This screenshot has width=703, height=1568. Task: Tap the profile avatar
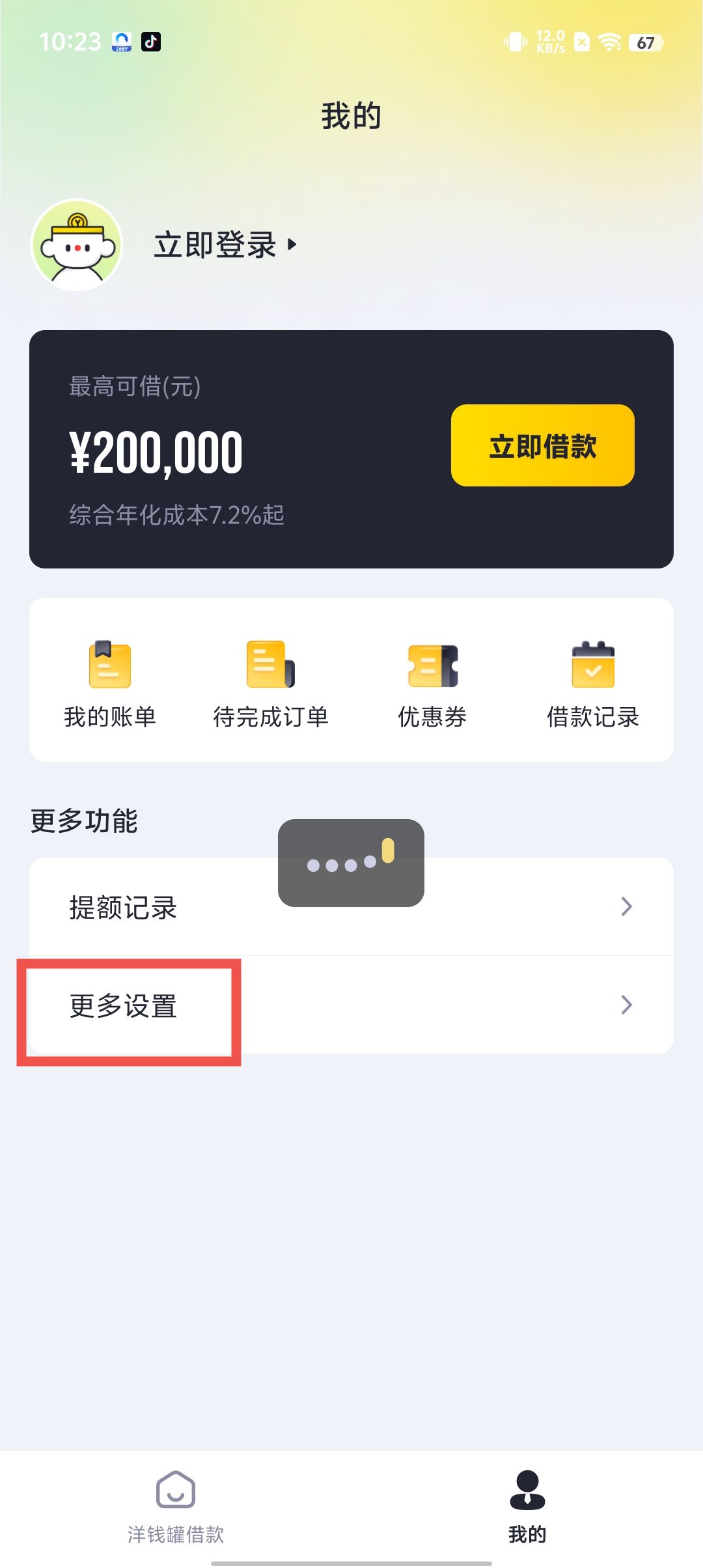point(77,245)
